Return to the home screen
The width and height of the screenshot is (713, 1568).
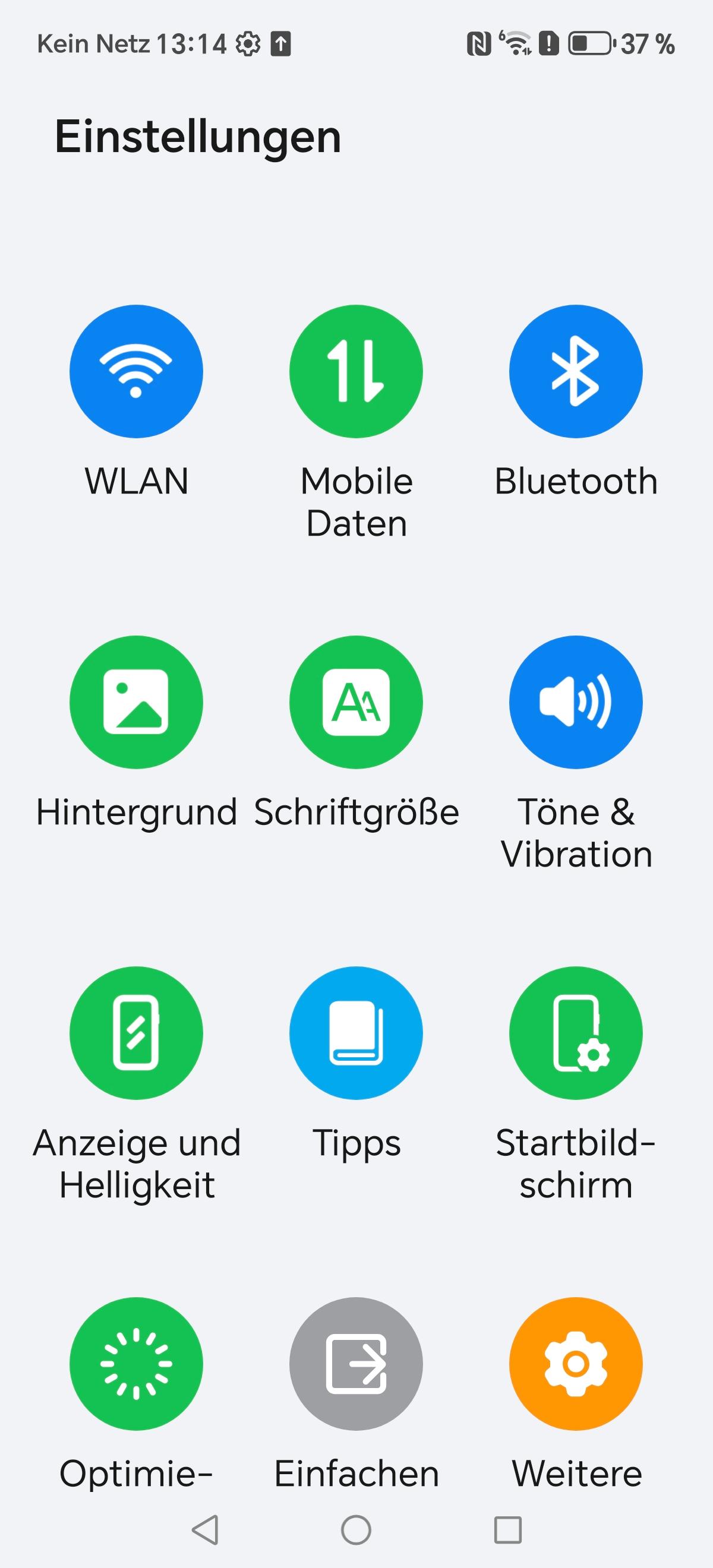coord(356,1529)
